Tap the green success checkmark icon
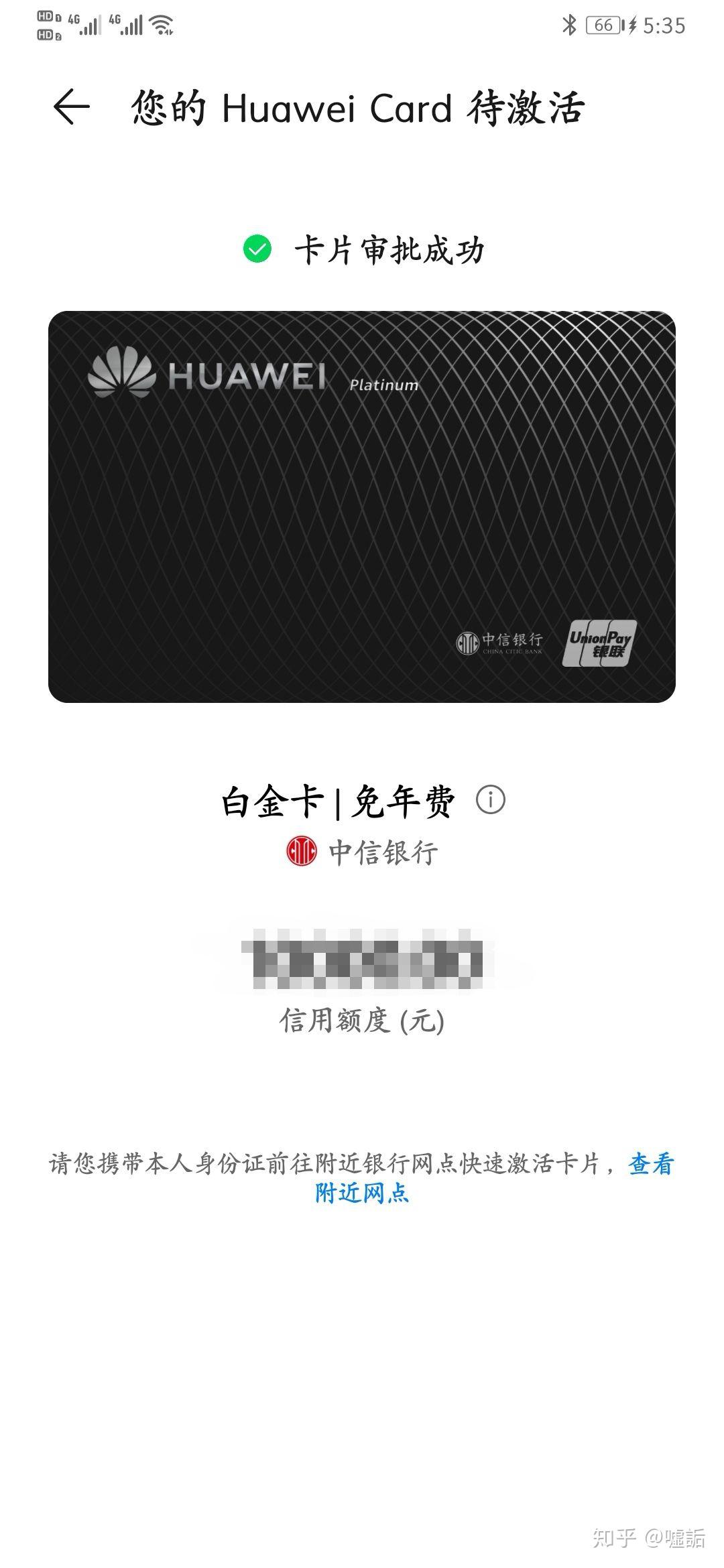Image resolution: width=724 pixels, height=1568 pixels. click(257, 249)
